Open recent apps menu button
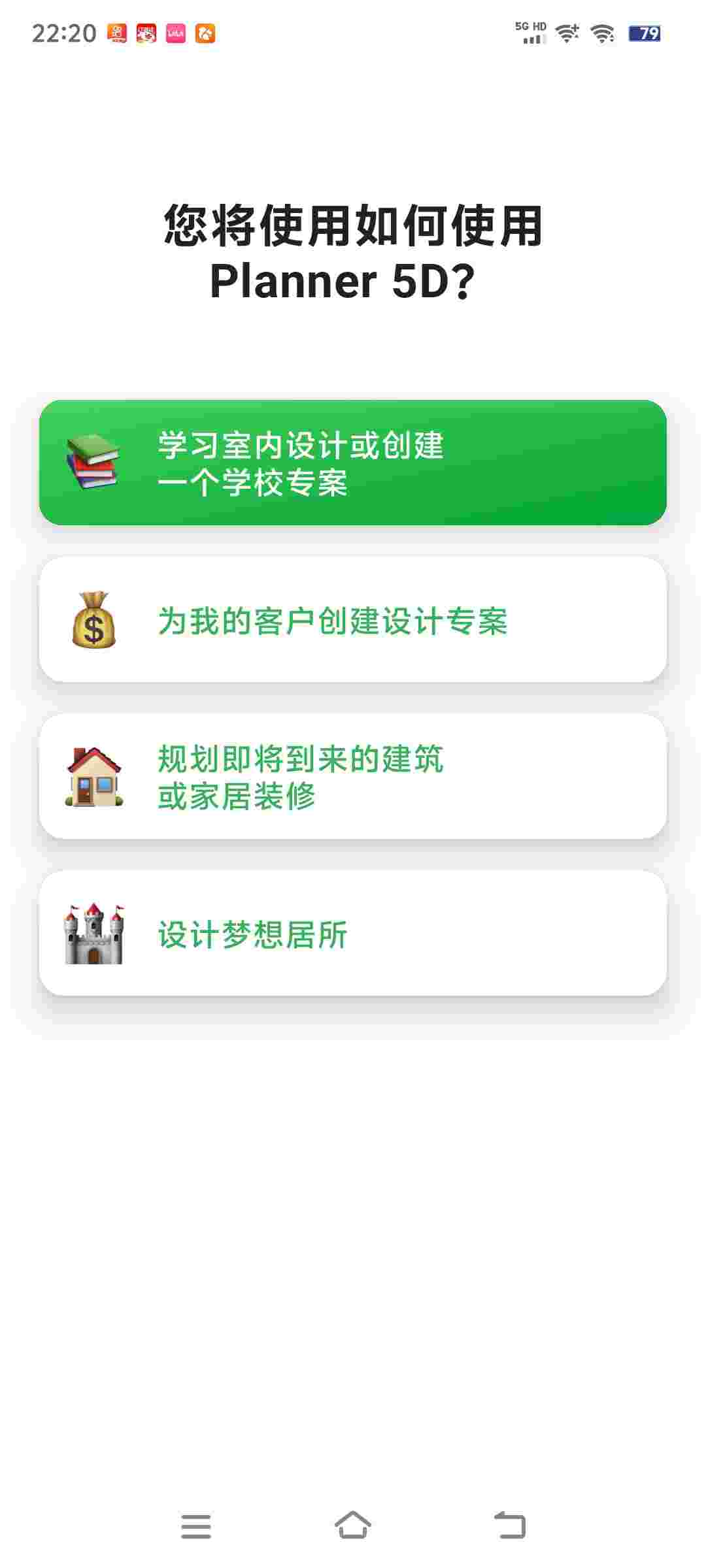This screenshot has height=1568, width=706. 196,1526
